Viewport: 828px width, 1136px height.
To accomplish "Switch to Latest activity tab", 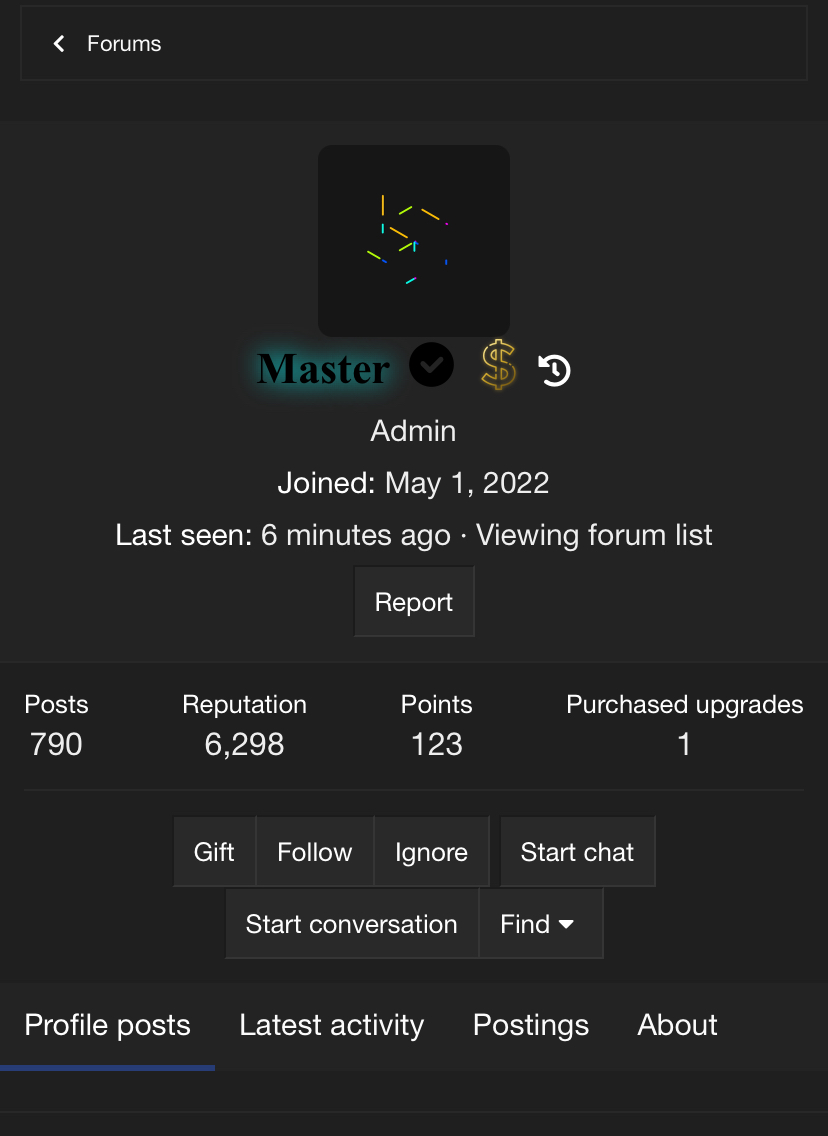I will click(x=331, y=1025).
